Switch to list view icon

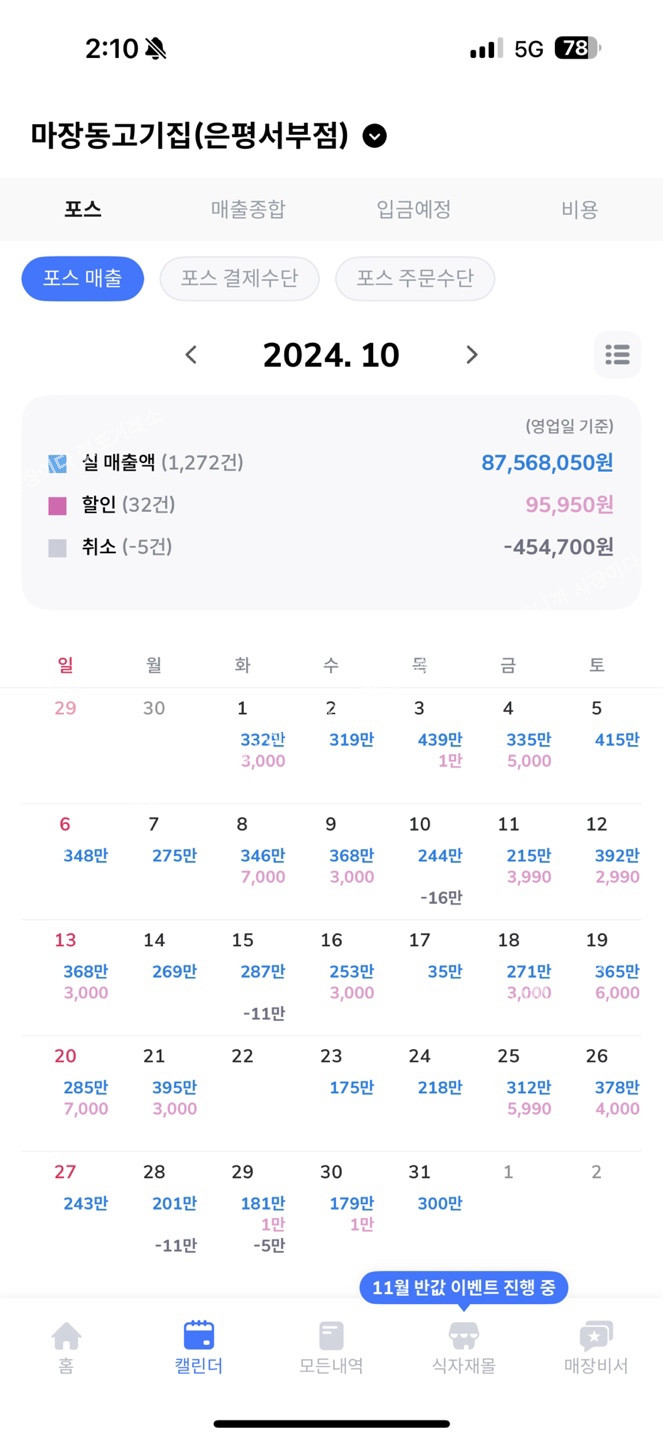coord(617,355)
